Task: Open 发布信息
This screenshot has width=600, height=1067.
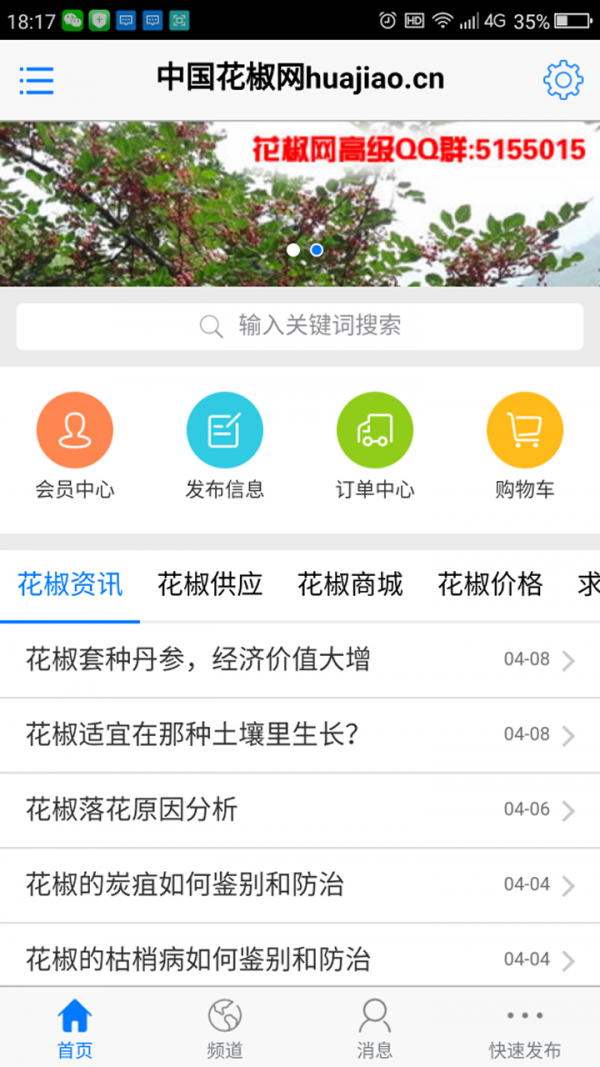Action: tap(225, 445)
